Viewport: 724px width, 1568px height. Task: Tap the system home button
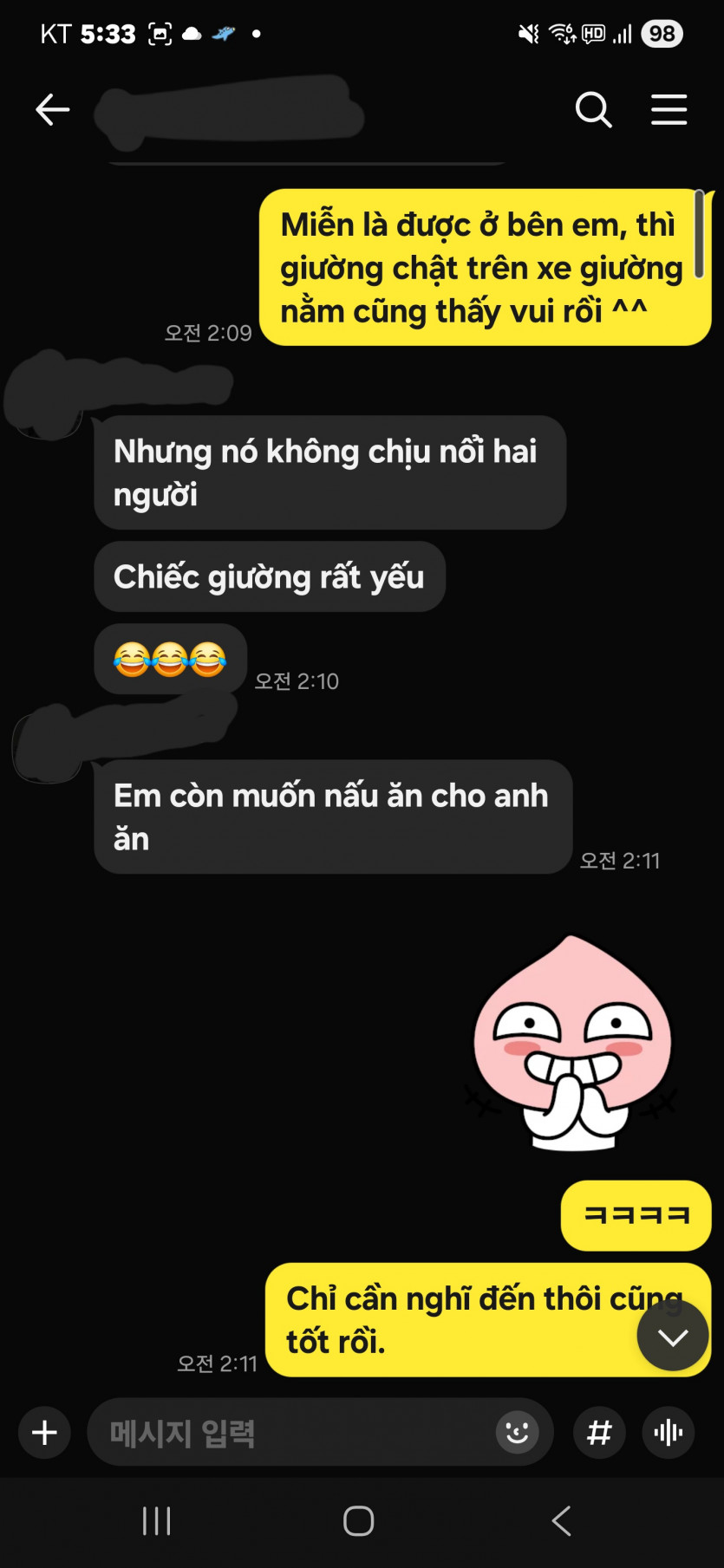tap(358, 1520)
